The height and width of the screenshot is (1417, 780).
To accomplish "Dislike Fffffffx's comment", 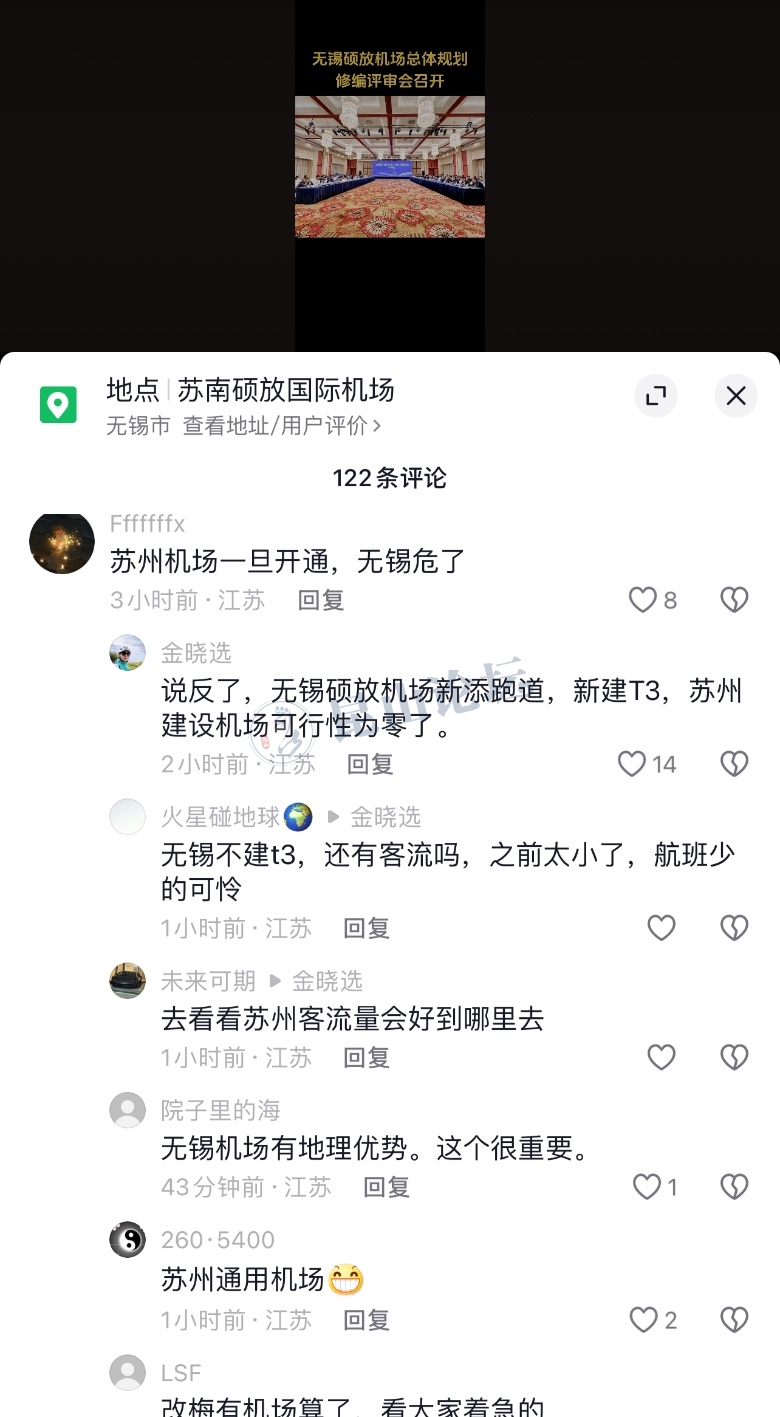I will pyautogui.click(x=735, y=600).
